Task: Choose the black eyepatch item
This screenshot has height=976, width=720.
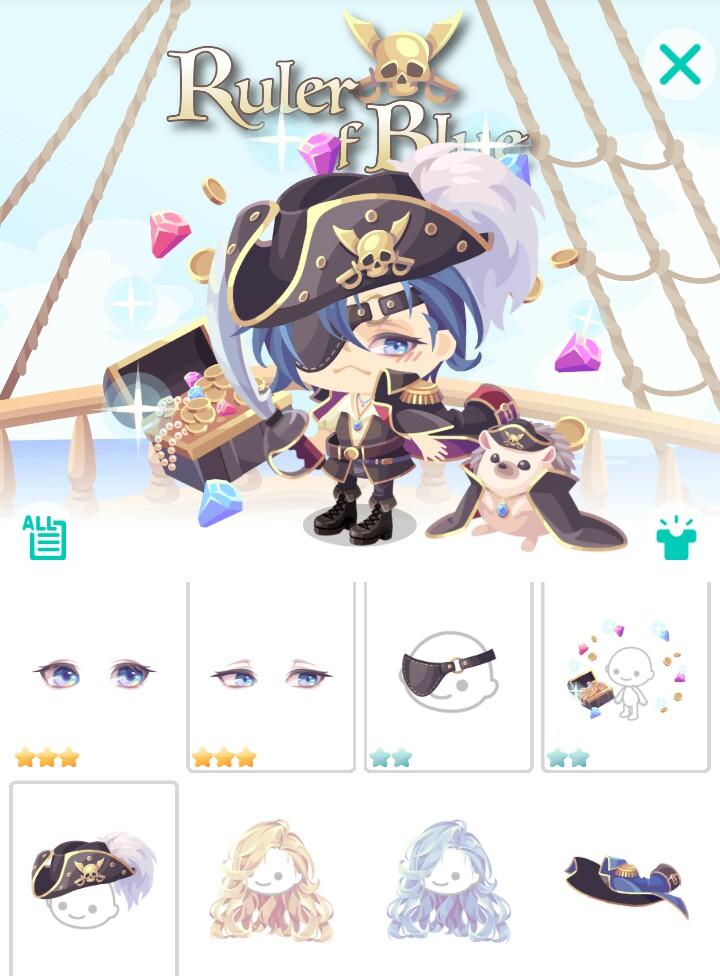Action: [x=448, y=676]
